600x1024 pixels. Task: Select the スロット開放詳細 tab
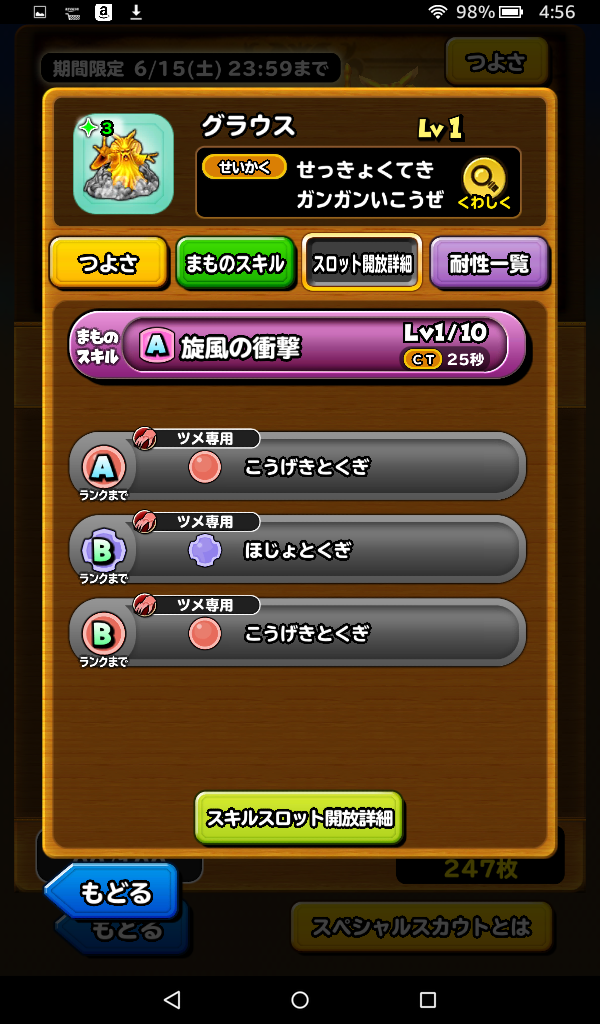pyautogui.click(x=362, y=264)
